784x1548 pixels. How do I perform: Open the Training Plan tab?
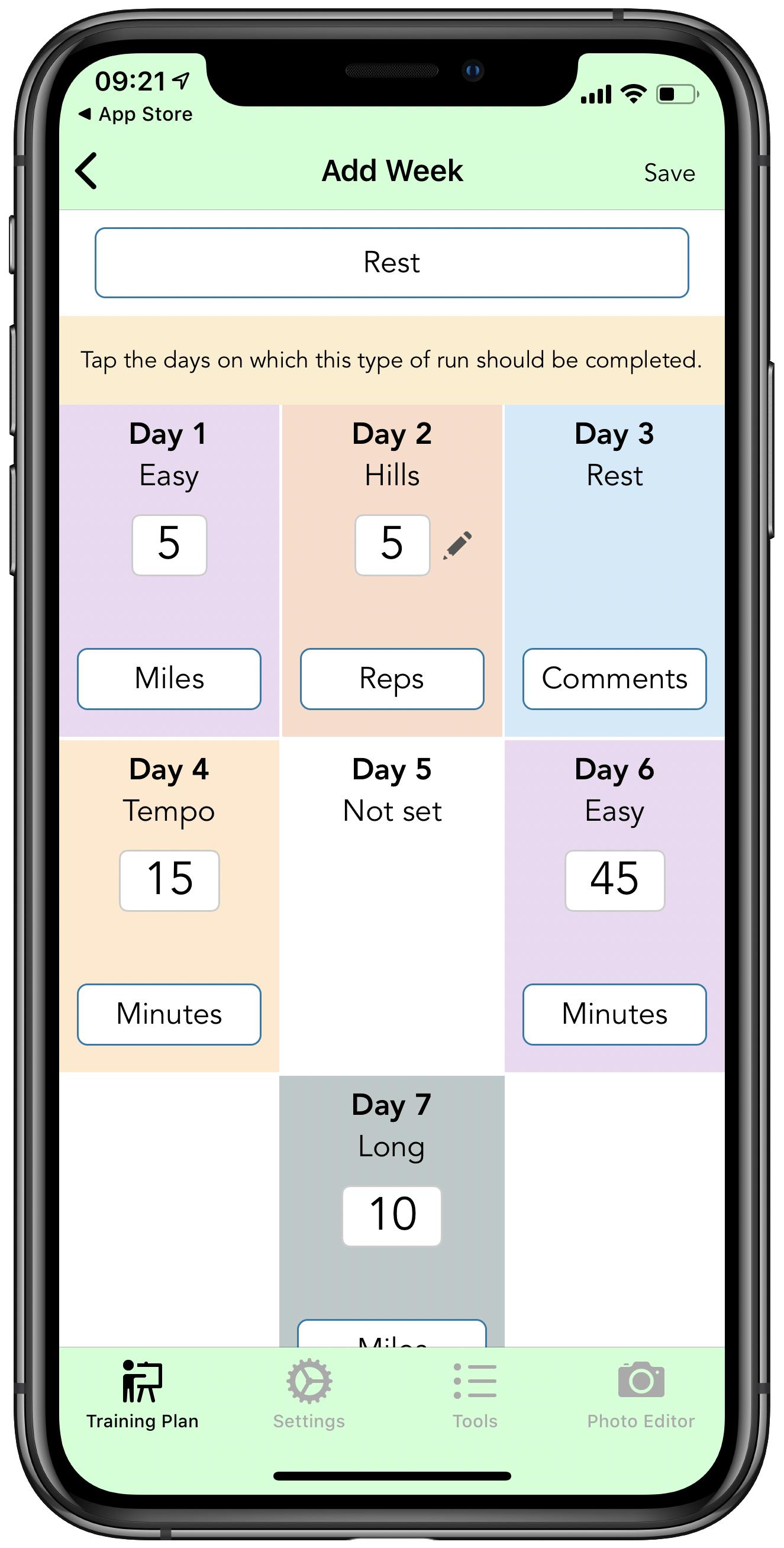[143, 1394]
